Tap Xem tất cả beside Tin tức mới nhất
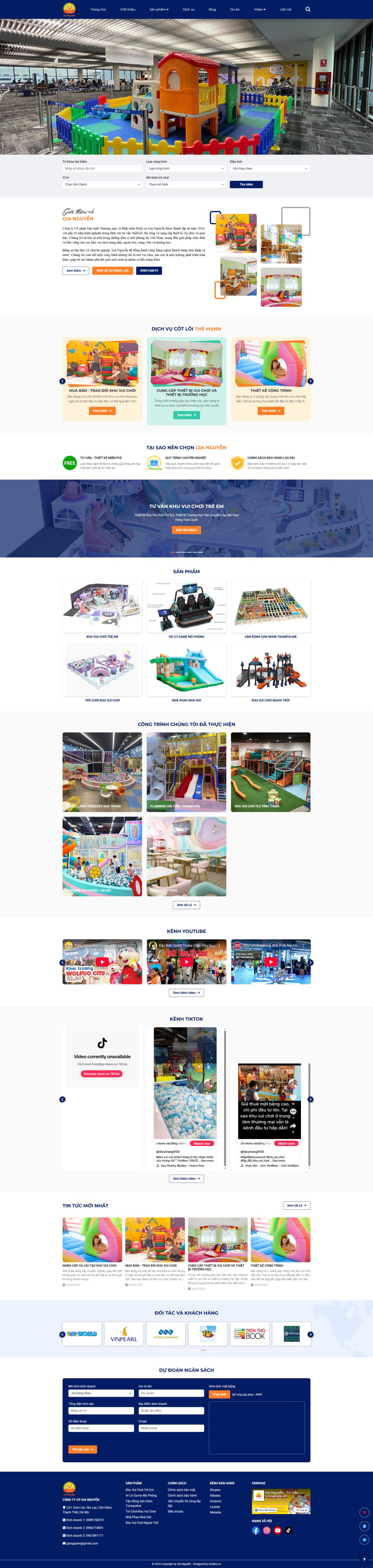Screen dimensions: 373x1568 coord(297,1205)
